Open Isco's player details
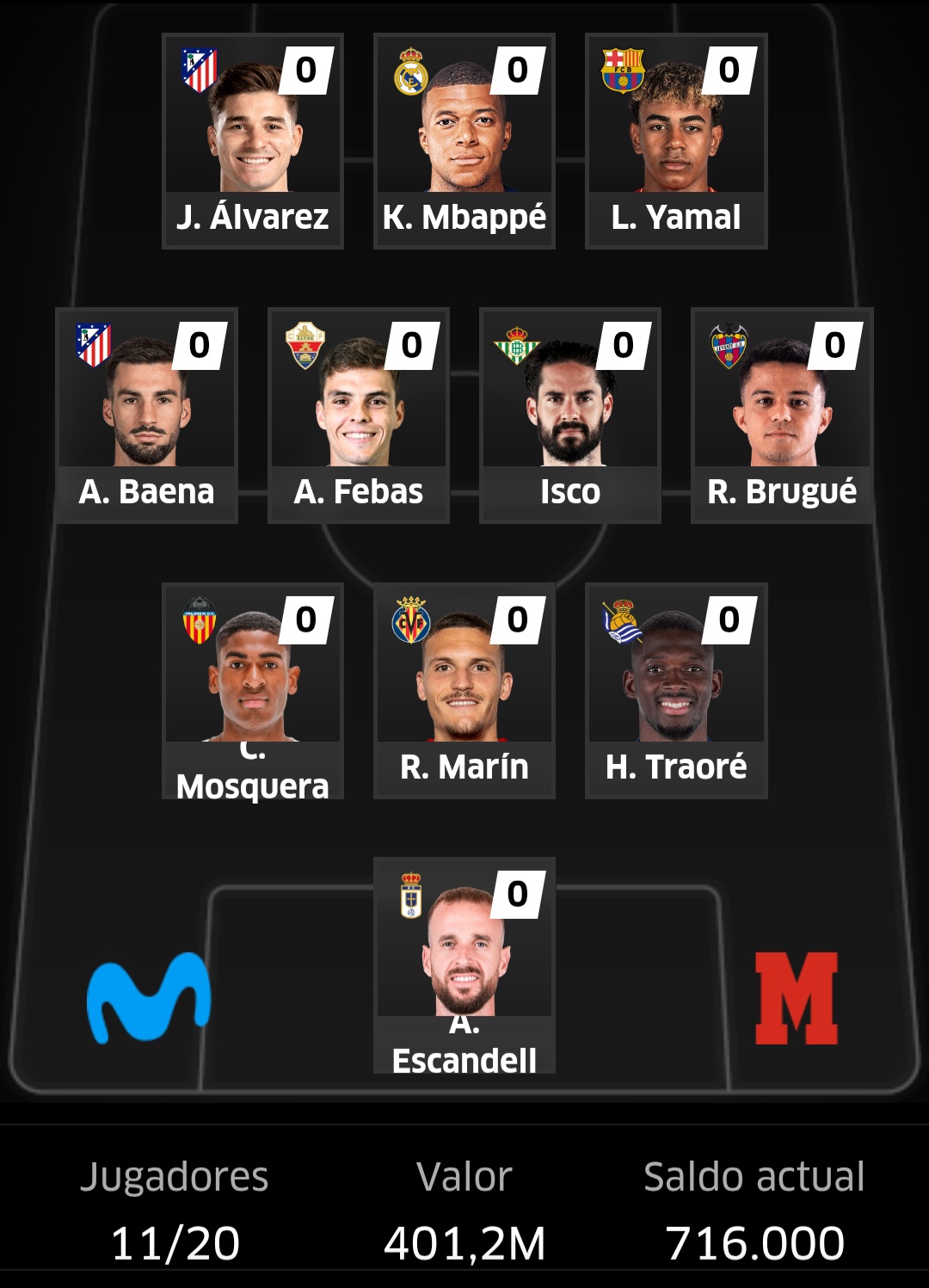 (570, 416)
